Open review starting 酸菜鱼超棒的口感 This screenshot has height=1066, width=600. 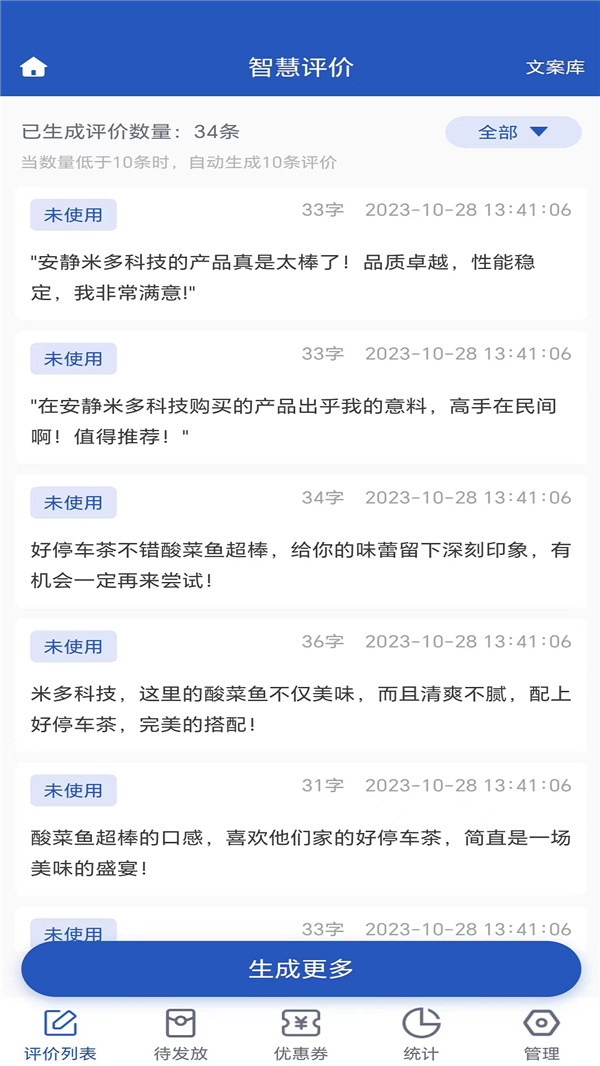point(300,852)
